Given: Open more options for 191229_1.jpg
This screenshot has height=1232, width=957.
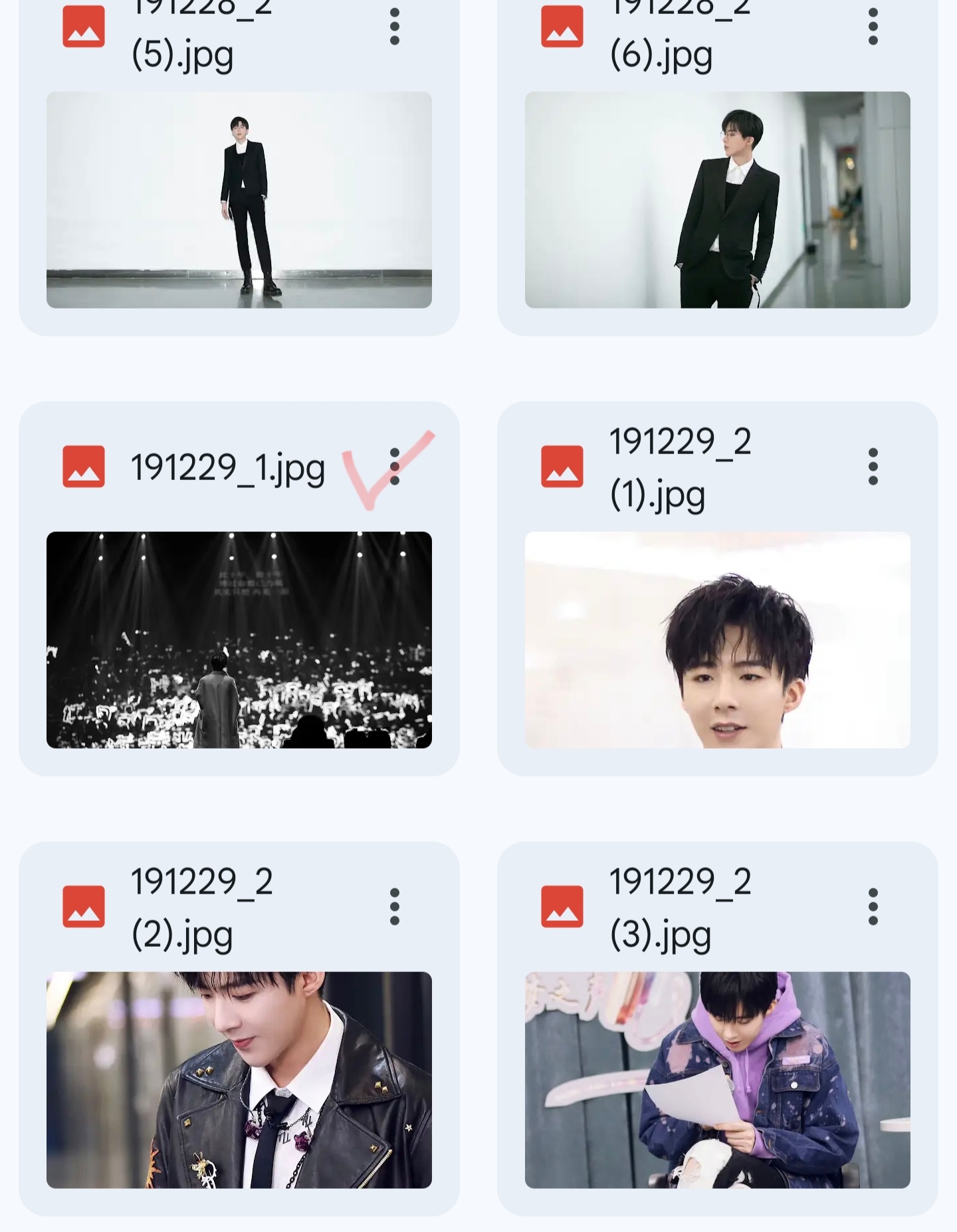Looking at the screenshot, I should tap(395, 467).
